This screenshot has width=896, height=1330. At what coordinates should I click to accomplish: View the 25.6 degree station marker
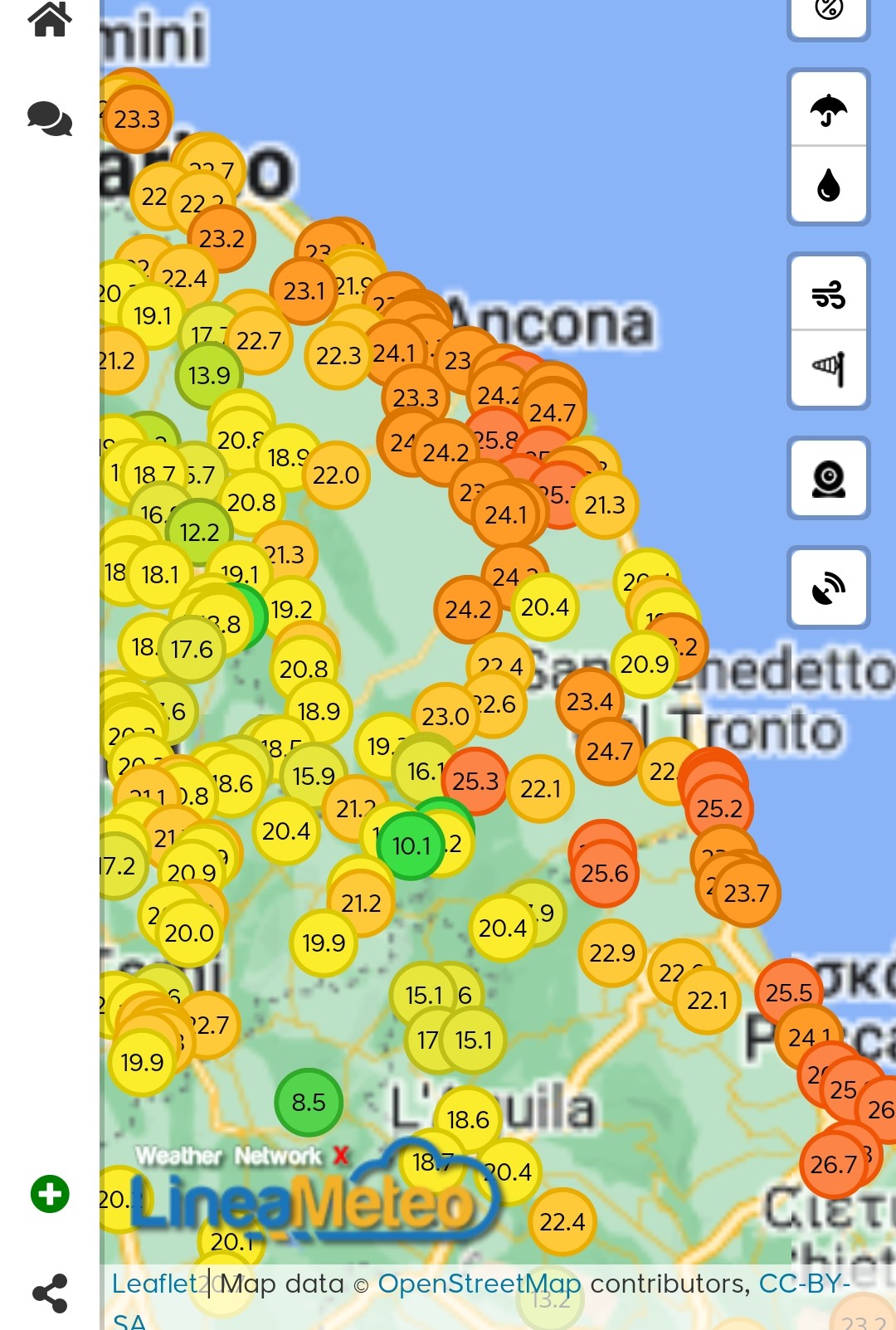605,873
